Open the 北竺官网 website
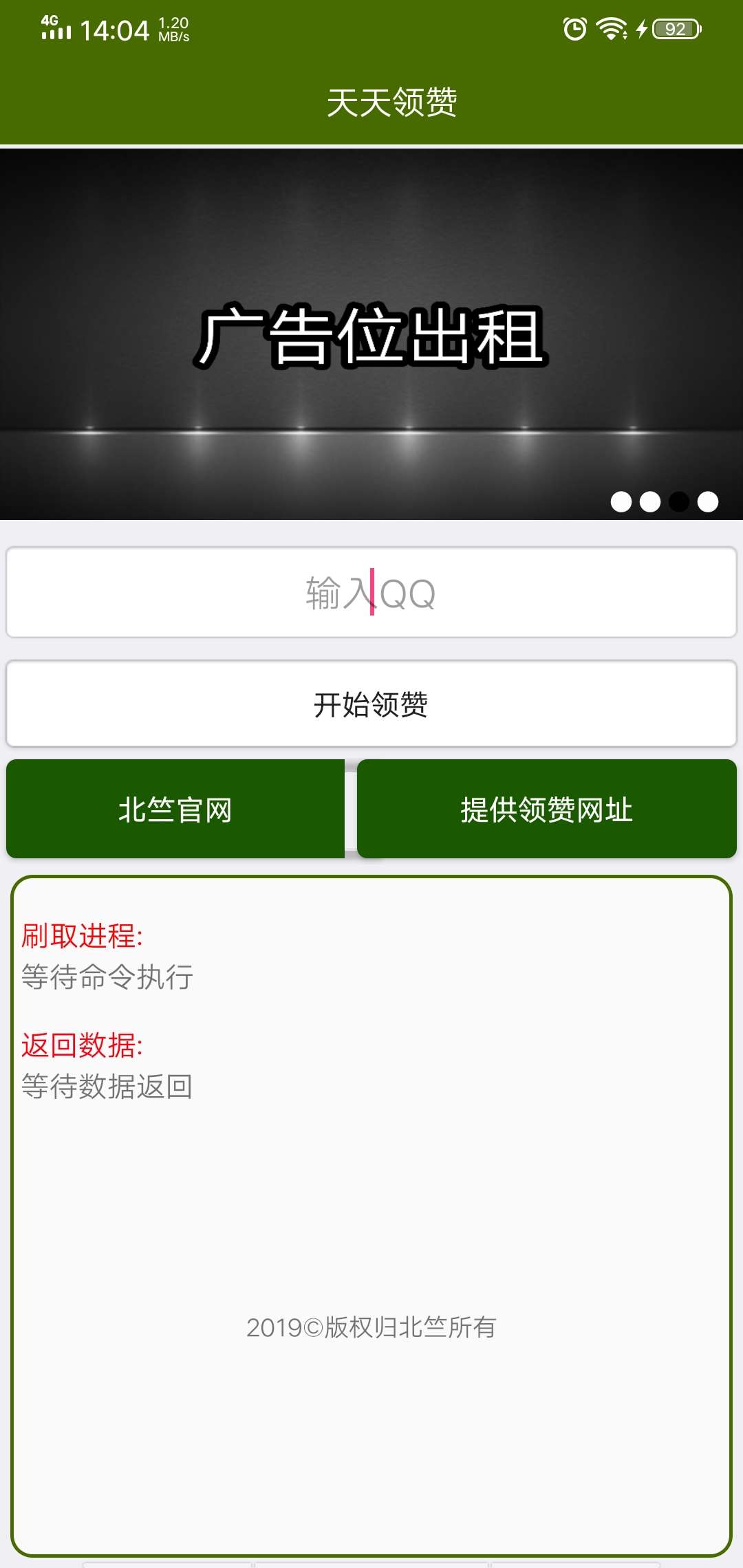Viewport: 743px width, 1568px height. [x=175, y=809]
